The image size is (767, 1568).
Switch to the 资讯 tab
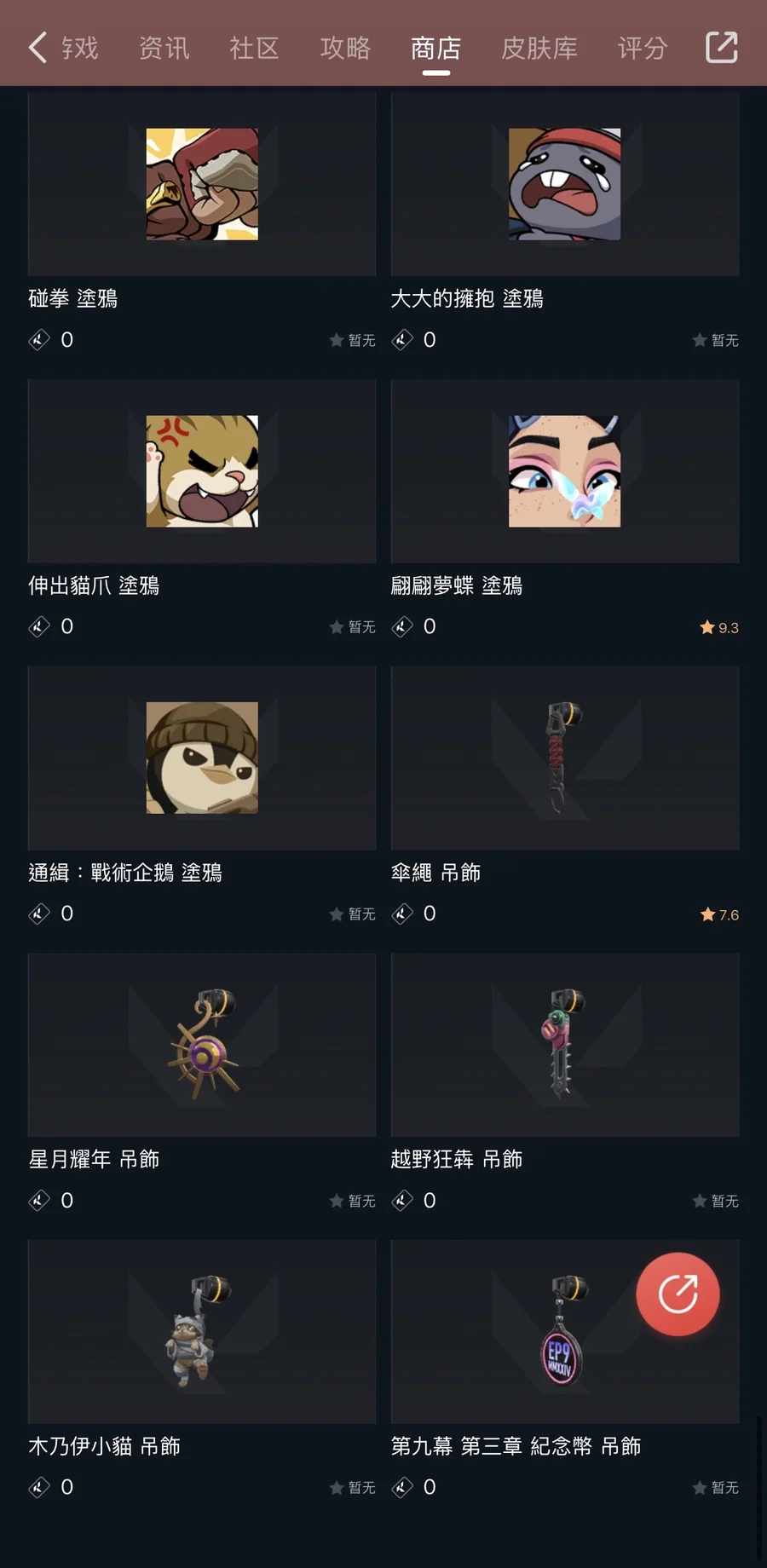pos(164,48)
